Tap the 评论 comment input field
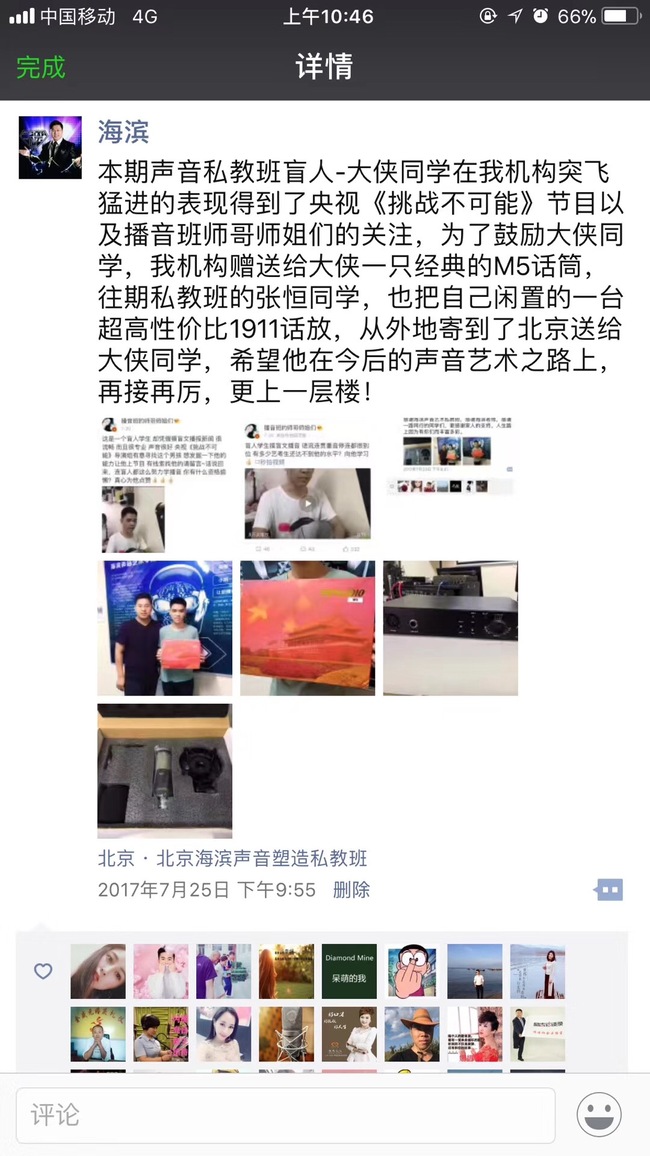The image size is (650, 1156). (x=285, y=1115)
